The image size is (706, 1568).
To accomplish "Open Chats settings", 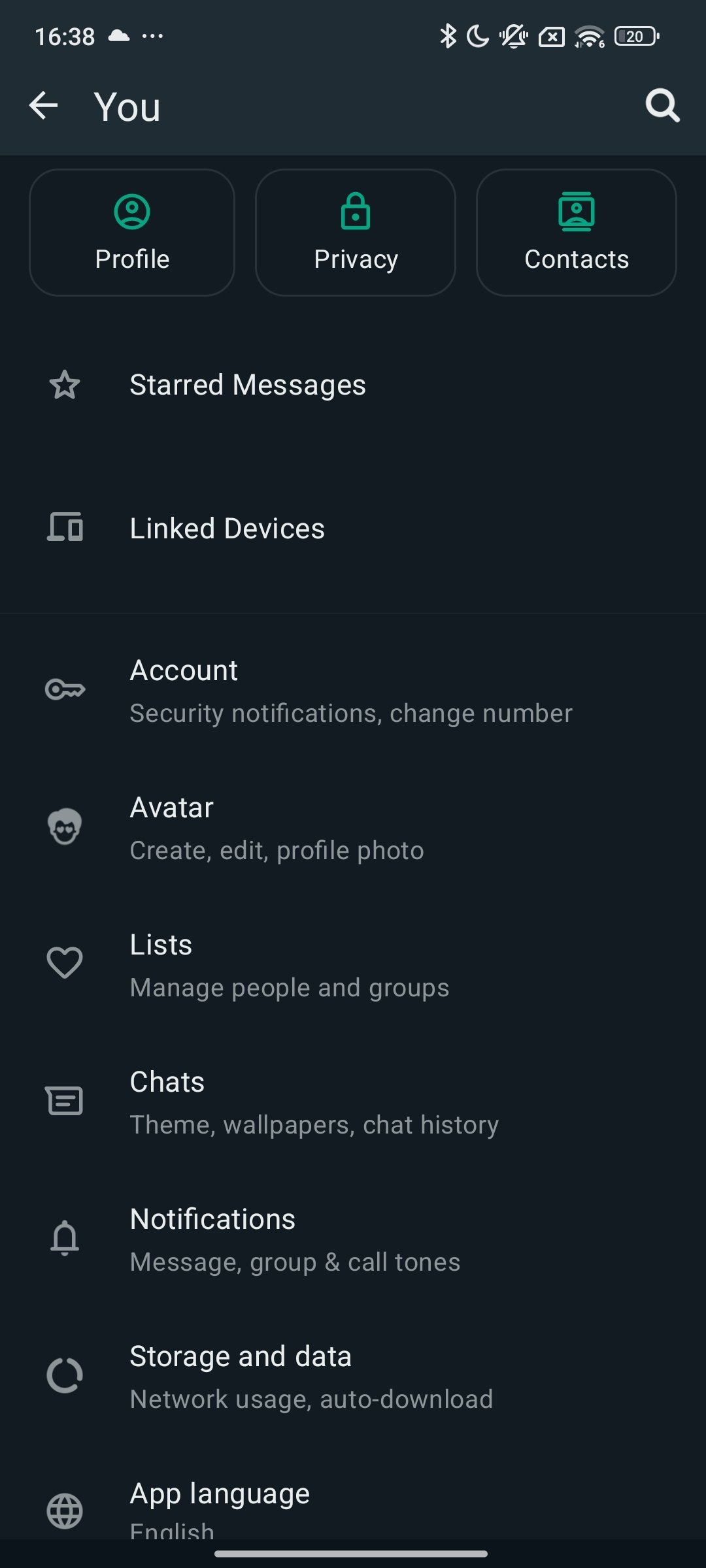I will pos(353,1102).
